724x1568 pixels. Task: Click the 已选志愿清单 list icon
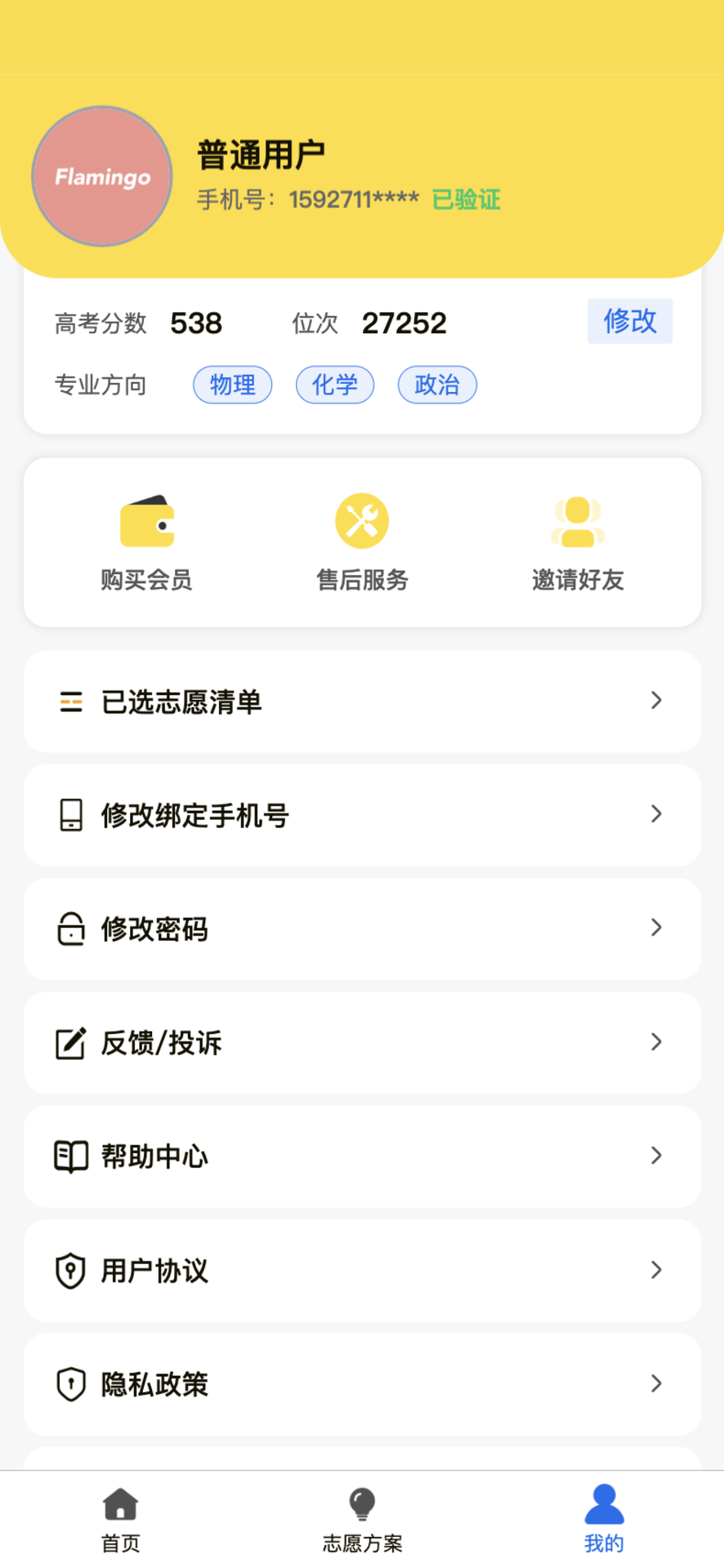(x=71, y=701)
